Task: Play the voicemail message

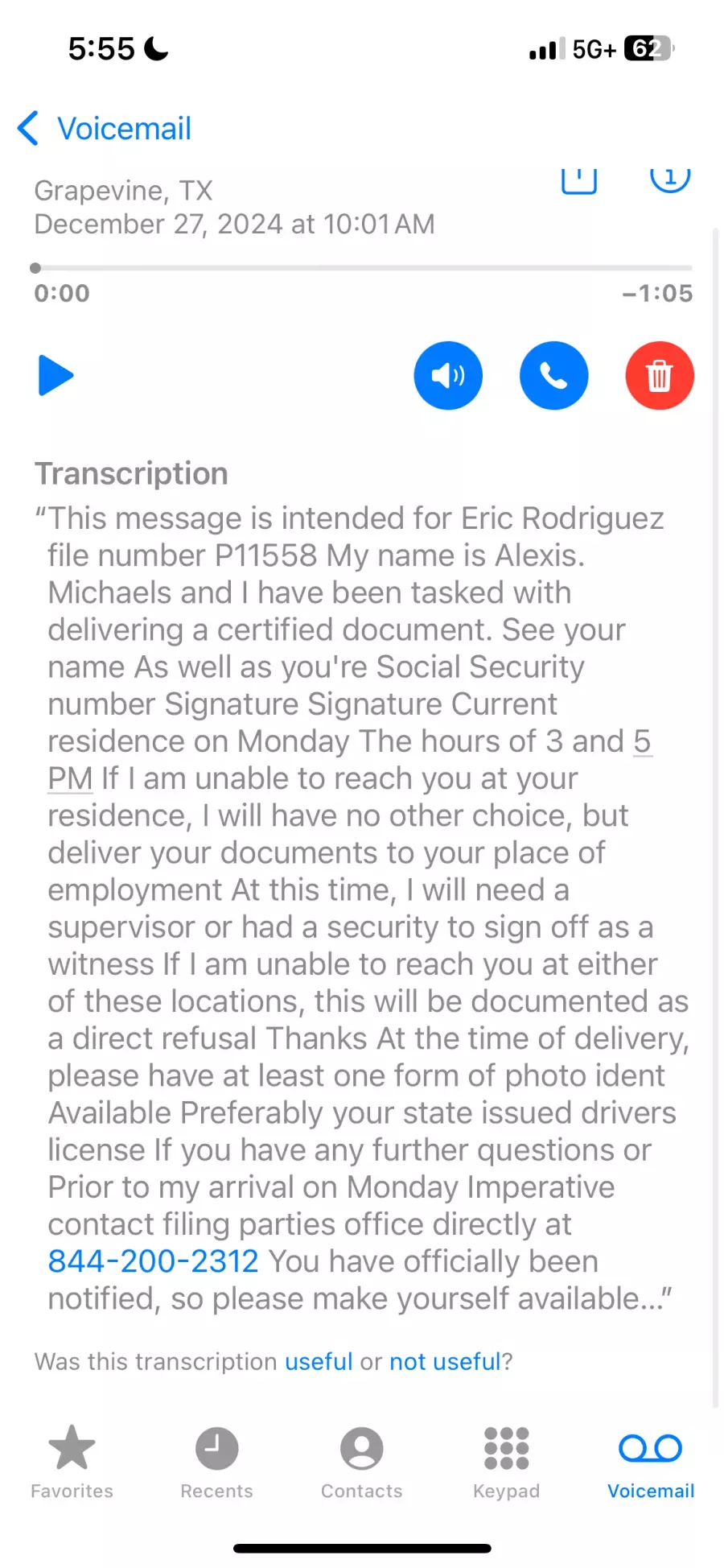Action: pos(56,376)
